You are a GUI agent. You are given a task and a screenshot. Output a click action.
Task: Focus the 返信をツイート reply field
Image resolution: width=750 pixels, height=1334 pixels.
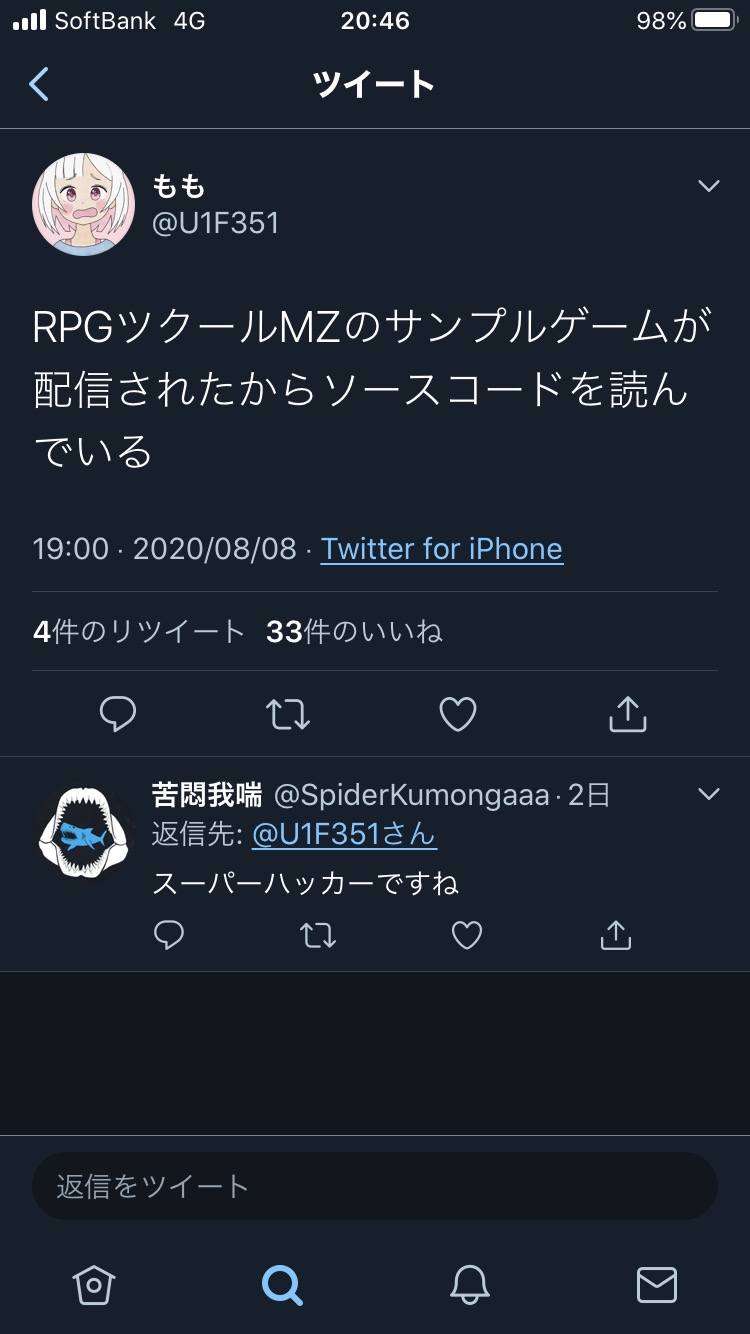(375, 1186)
